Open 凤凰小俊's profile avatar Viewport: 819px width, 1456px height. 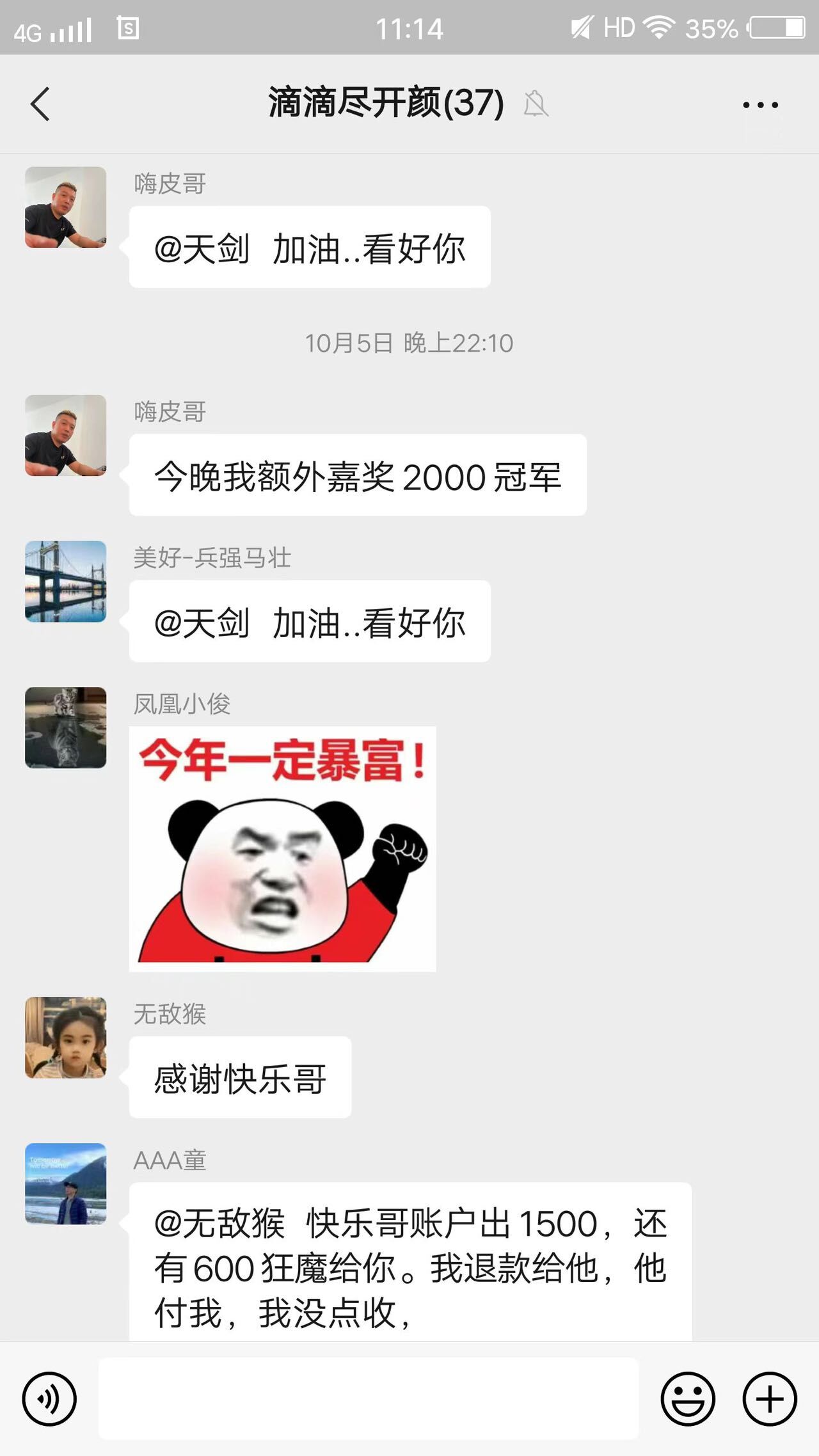[65, 727]
